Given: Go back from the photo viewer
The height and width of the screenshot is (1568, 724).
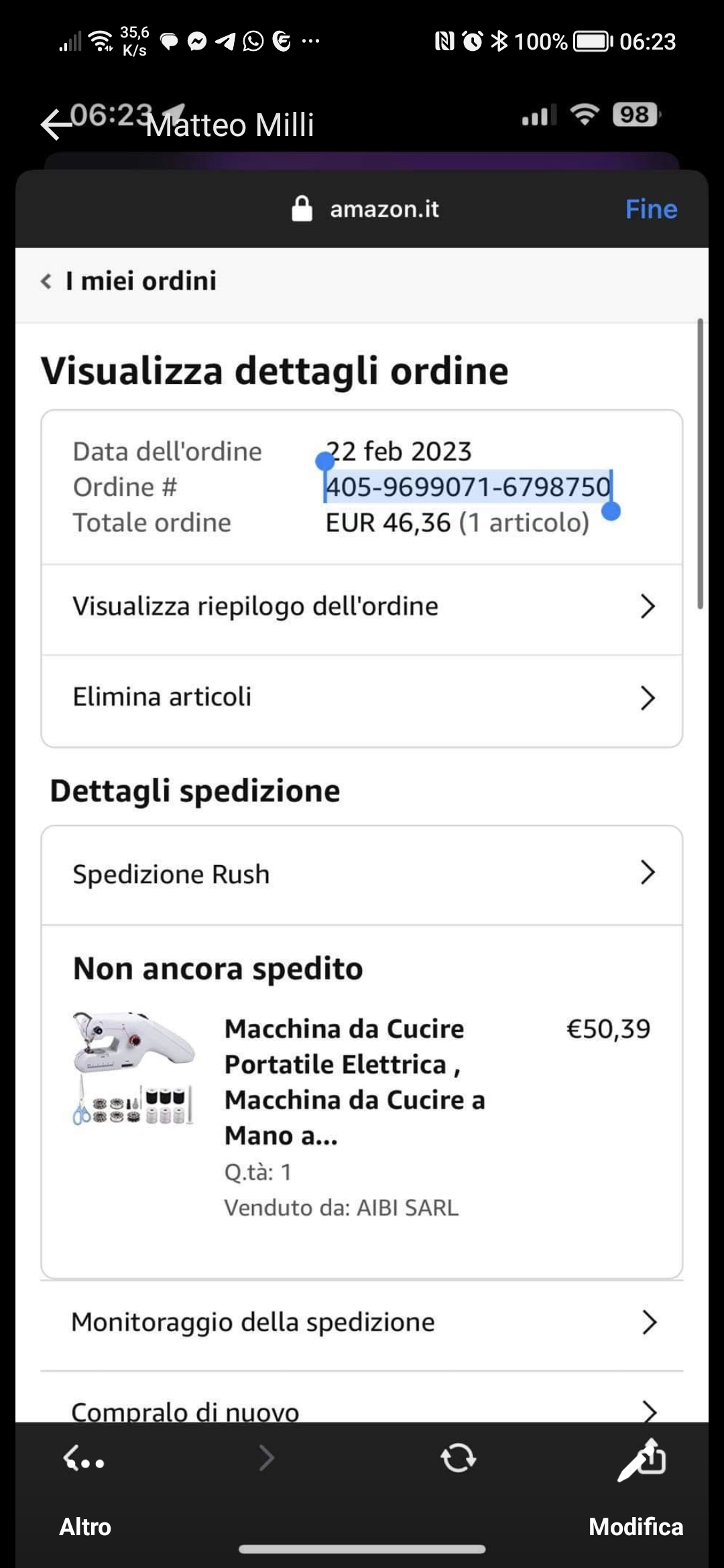Looking at the screenshot, I should pyautogui.click(x=55, y=125).
